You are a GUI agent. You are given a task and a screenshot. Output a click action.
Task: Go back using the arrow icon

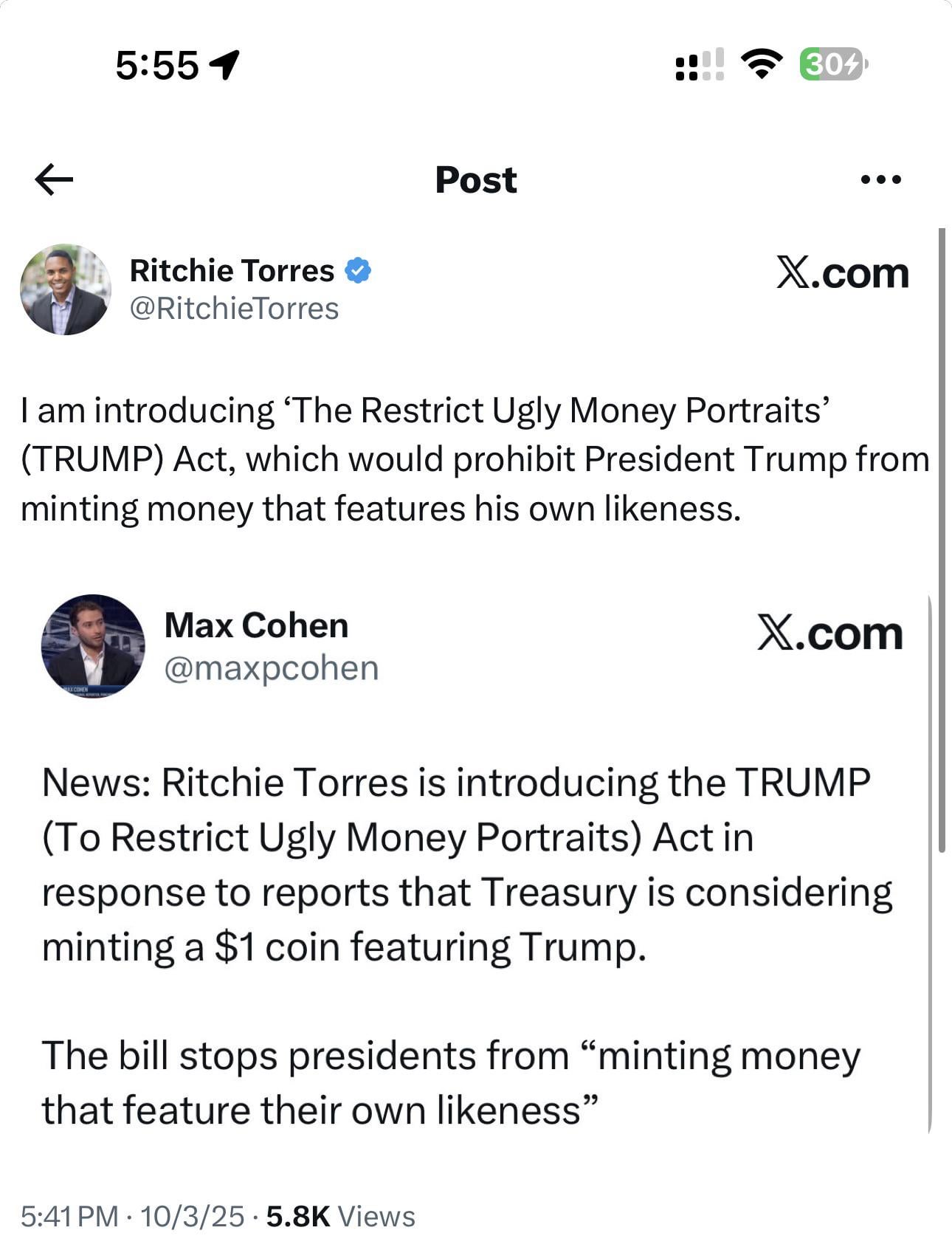click(54, 179)
